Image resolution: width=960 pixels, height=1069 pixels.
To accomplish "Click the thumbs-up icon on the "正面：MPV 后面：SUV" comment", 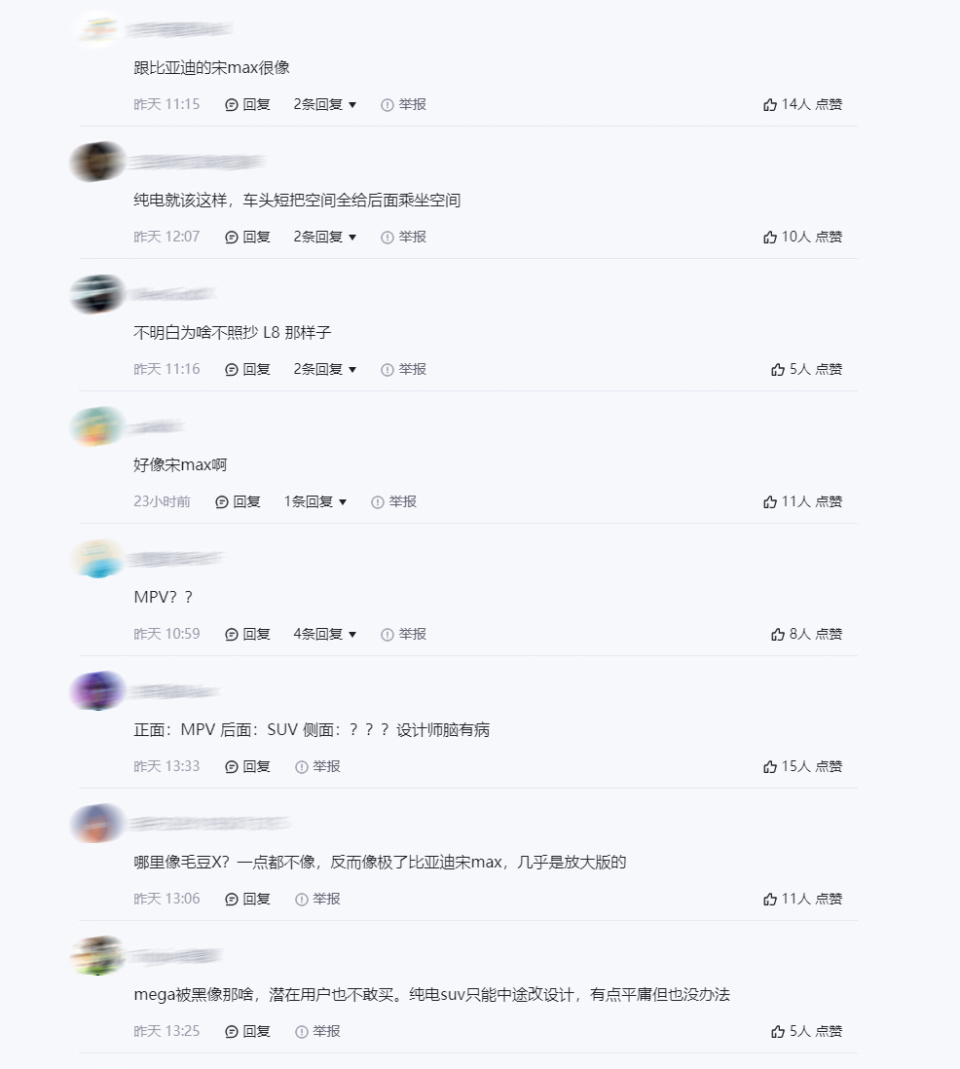I will [769, 765].
